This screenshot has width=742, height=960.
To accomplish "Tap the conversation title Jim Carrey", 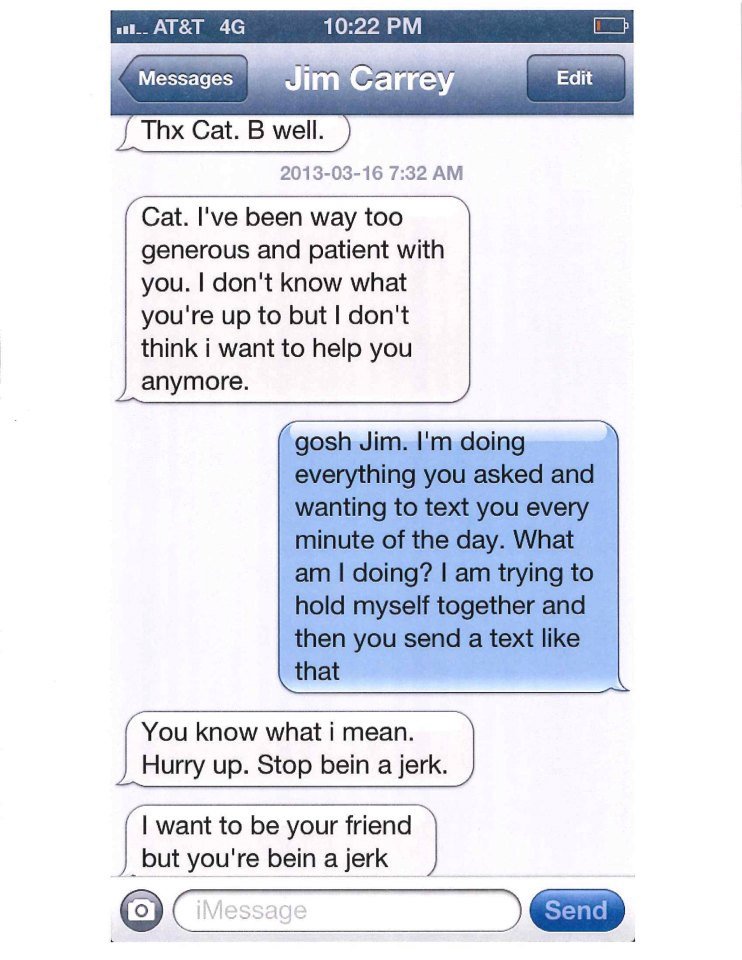I will tap(370, 78).
